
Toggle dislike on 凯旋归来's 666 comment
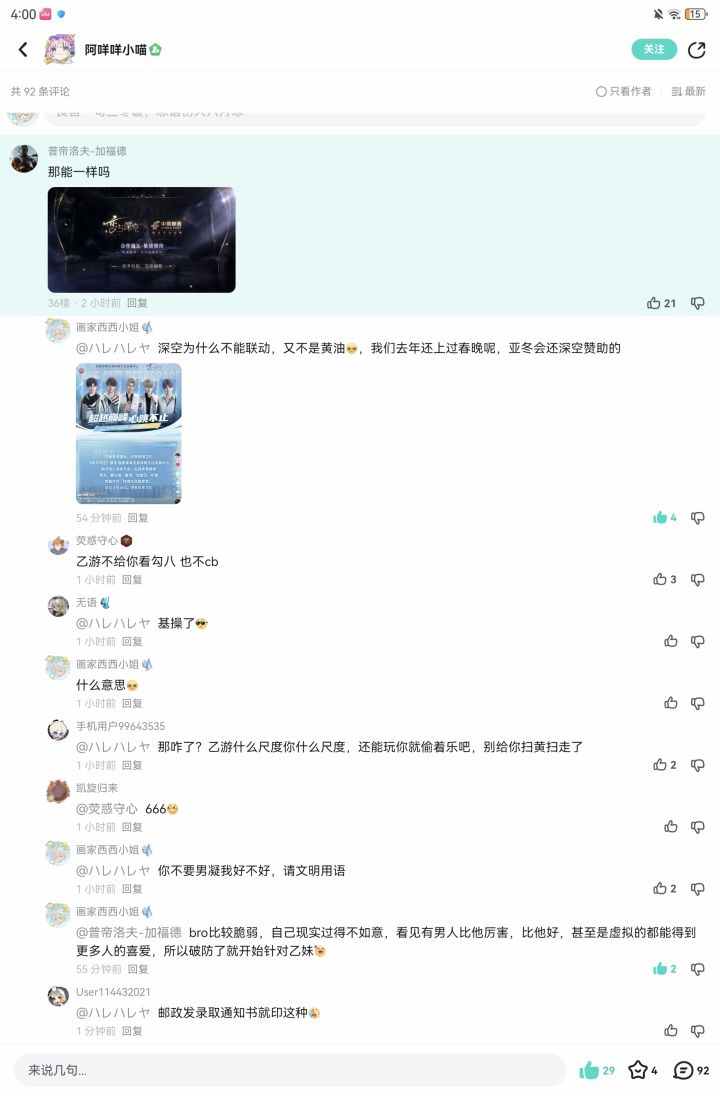pos(697,826)
